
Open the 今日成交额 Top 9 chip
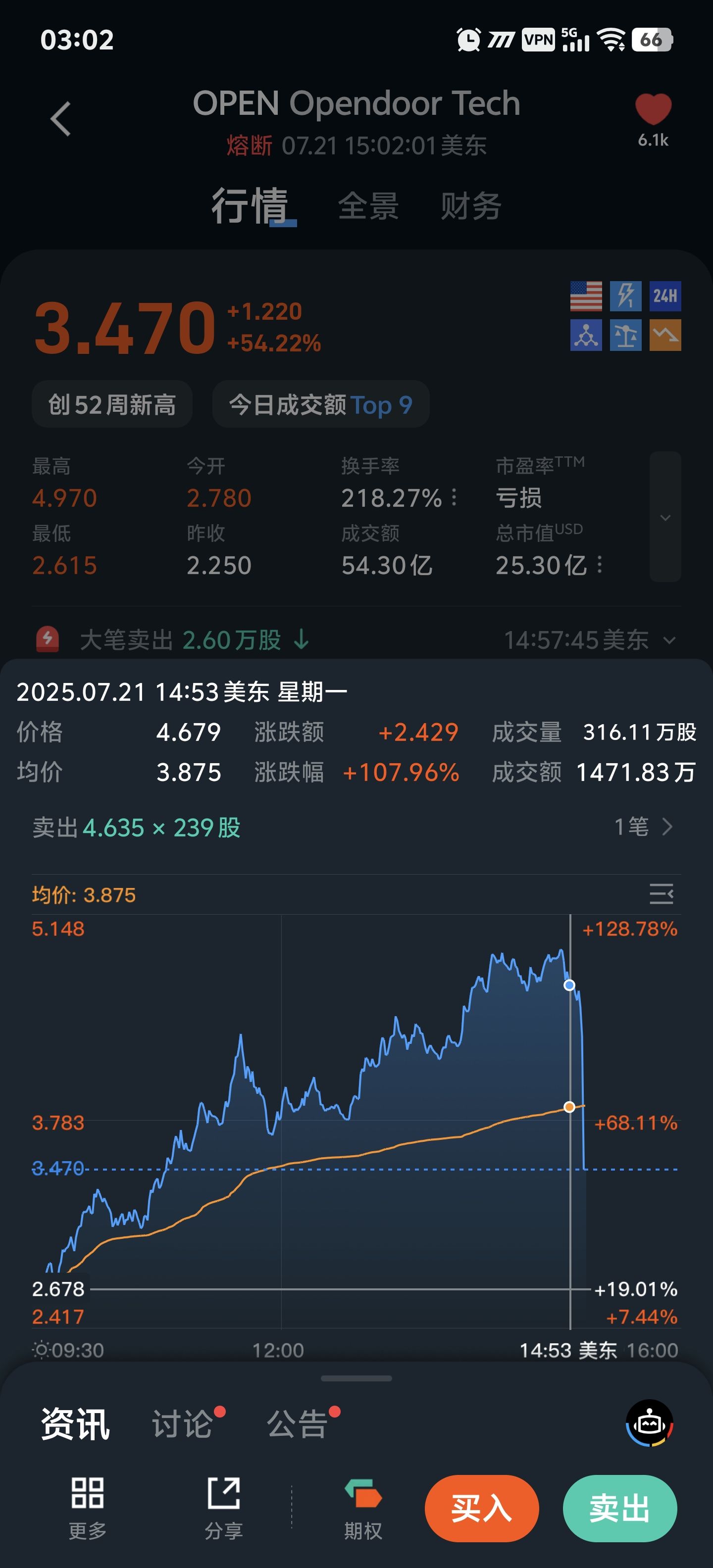point(321,405)
